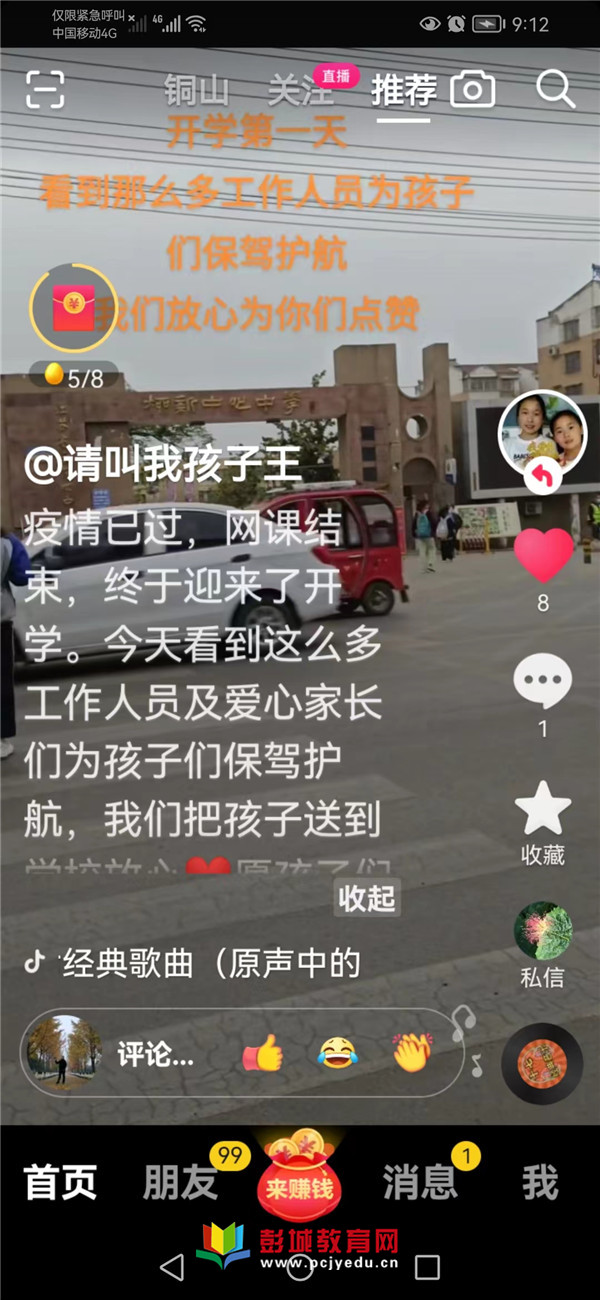Image resolution: width=600 pixels, height=1300 pixels.
Task: Open username @请叫我孩子王
Action: [163, 468]
